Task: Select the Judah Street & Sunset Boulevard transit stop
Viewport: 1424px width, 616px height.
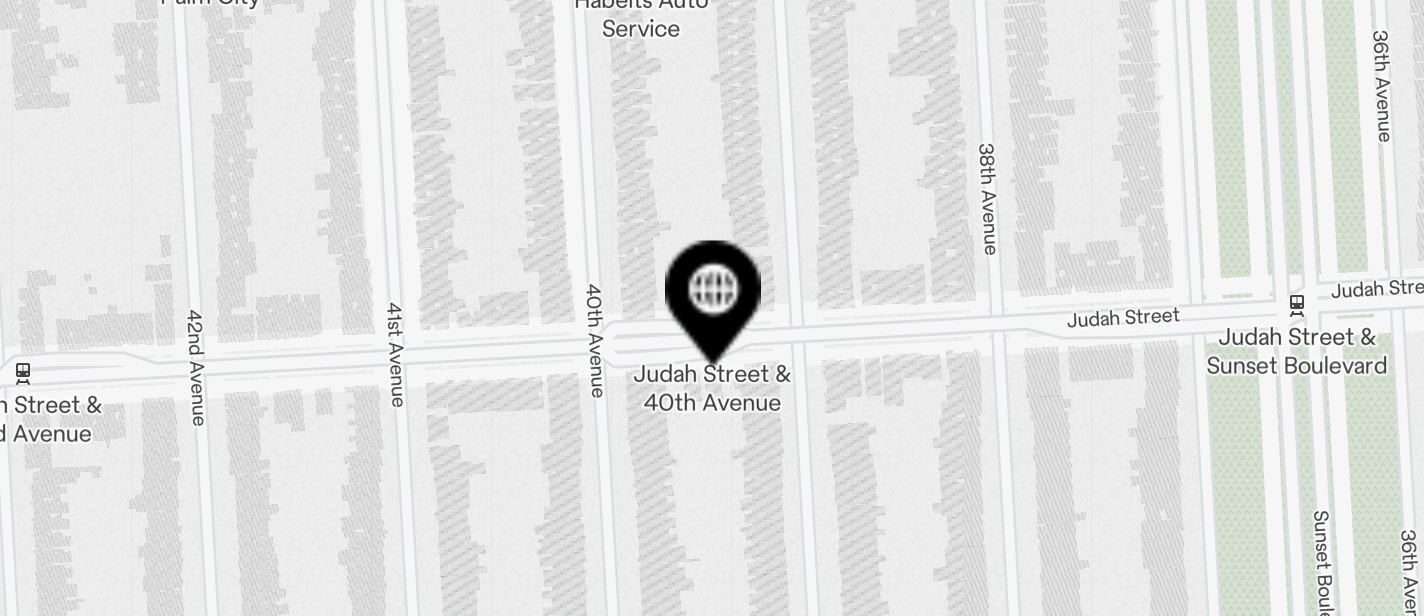Action: click(x=1297, y=303)
